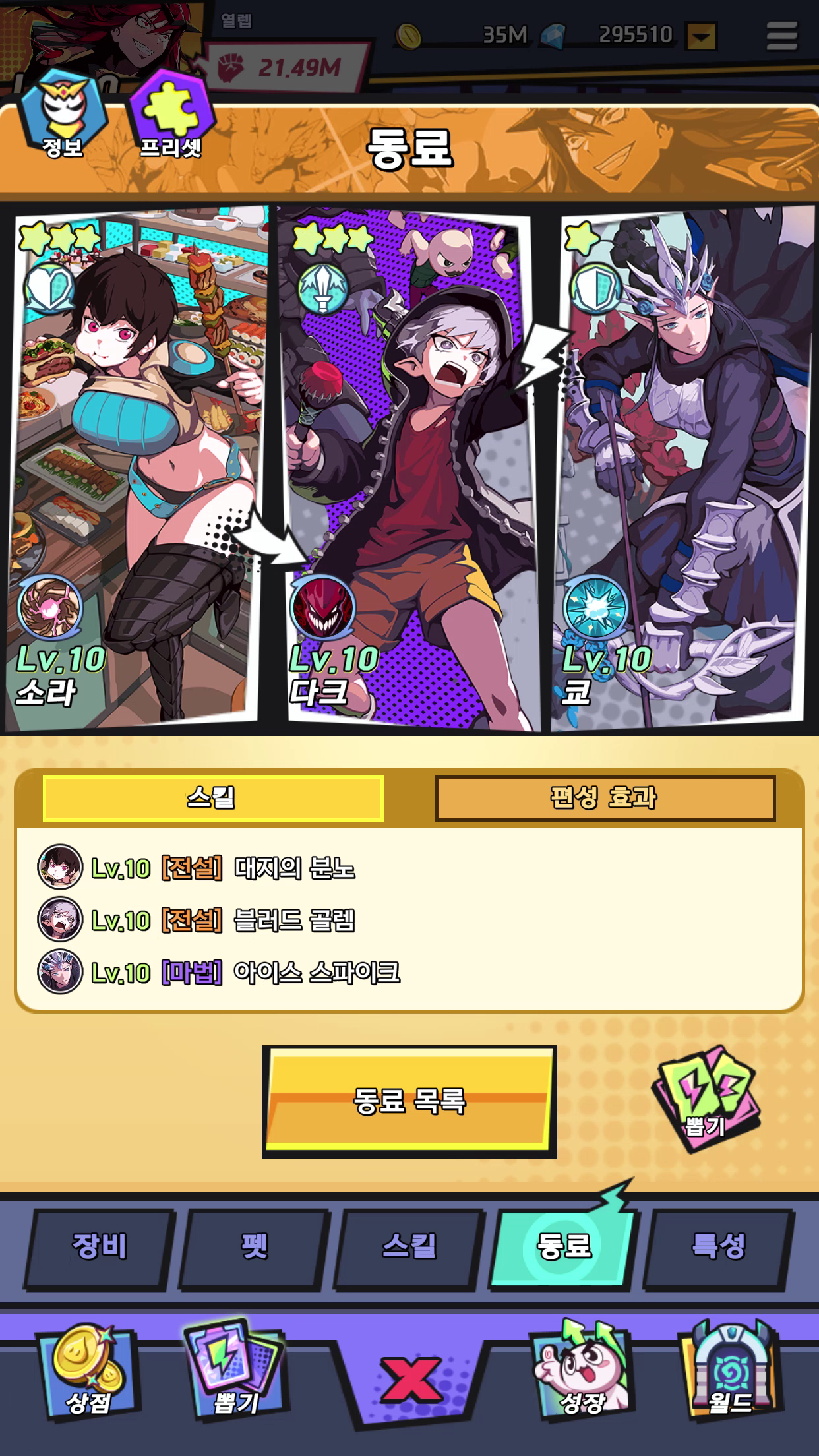
Task: Open the hamburger menu
Action: 782,36
